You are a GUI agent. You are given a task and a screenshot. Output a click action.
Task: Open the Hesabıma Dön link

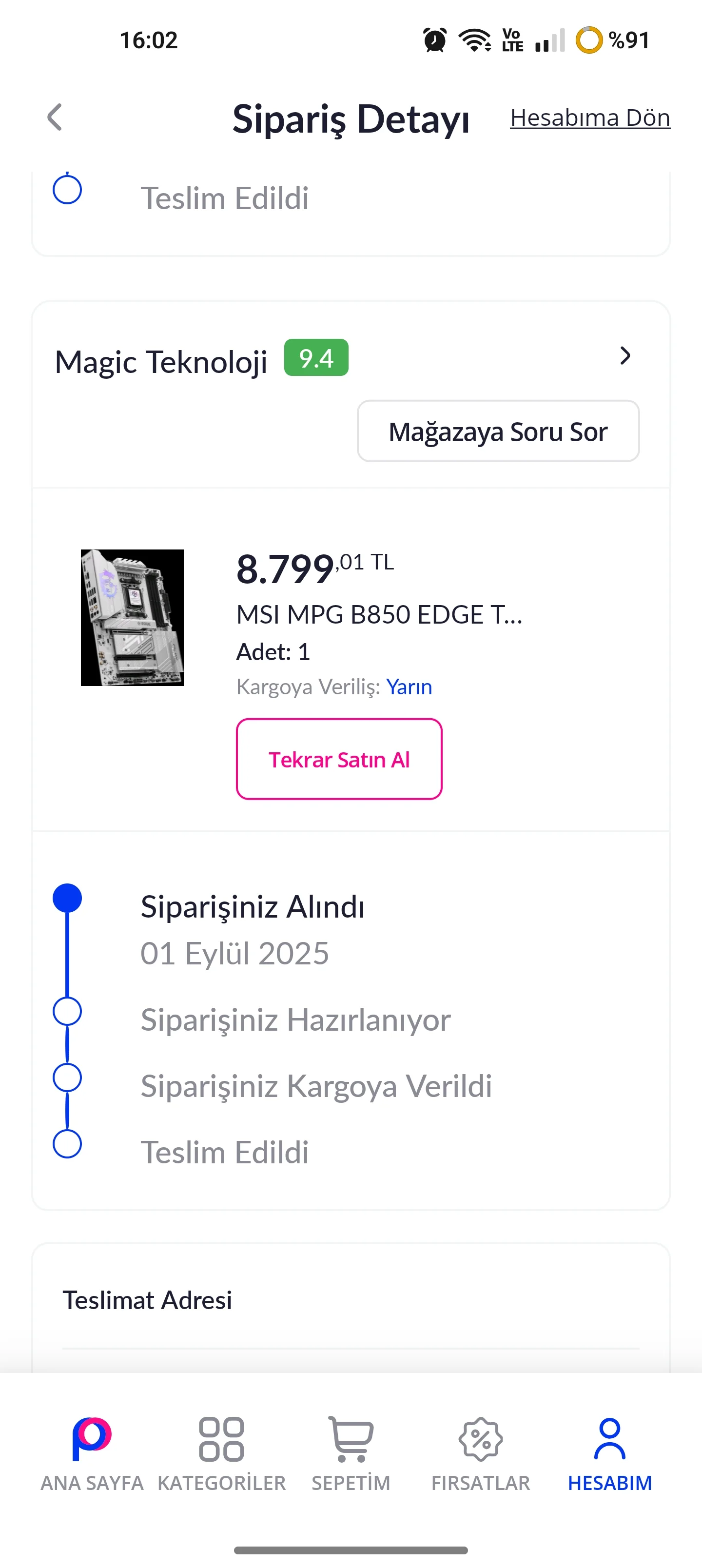point(589,118)
